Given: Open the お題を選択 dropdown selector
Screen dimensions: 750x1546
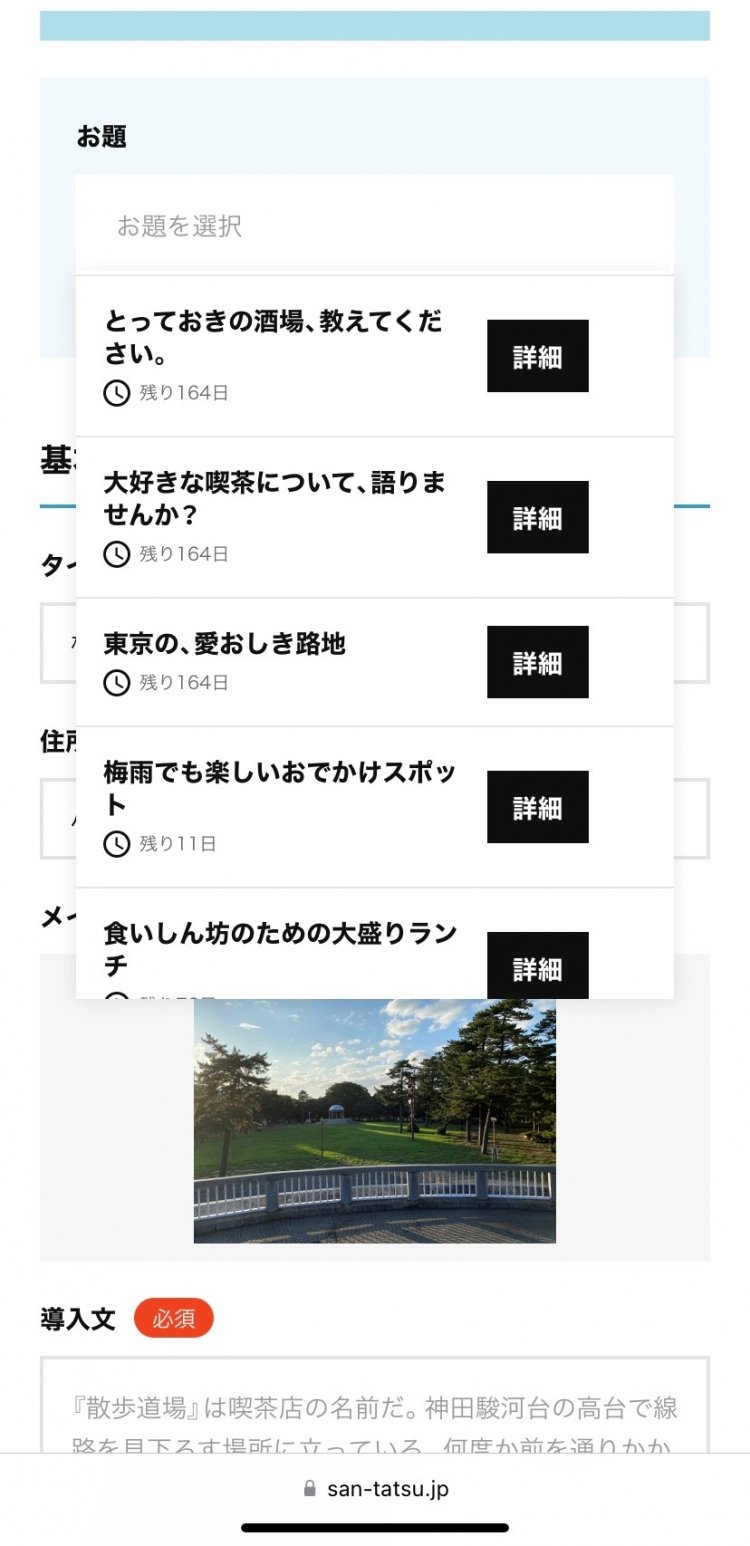Looking at the screenshot, I should (x=375, y=225).
